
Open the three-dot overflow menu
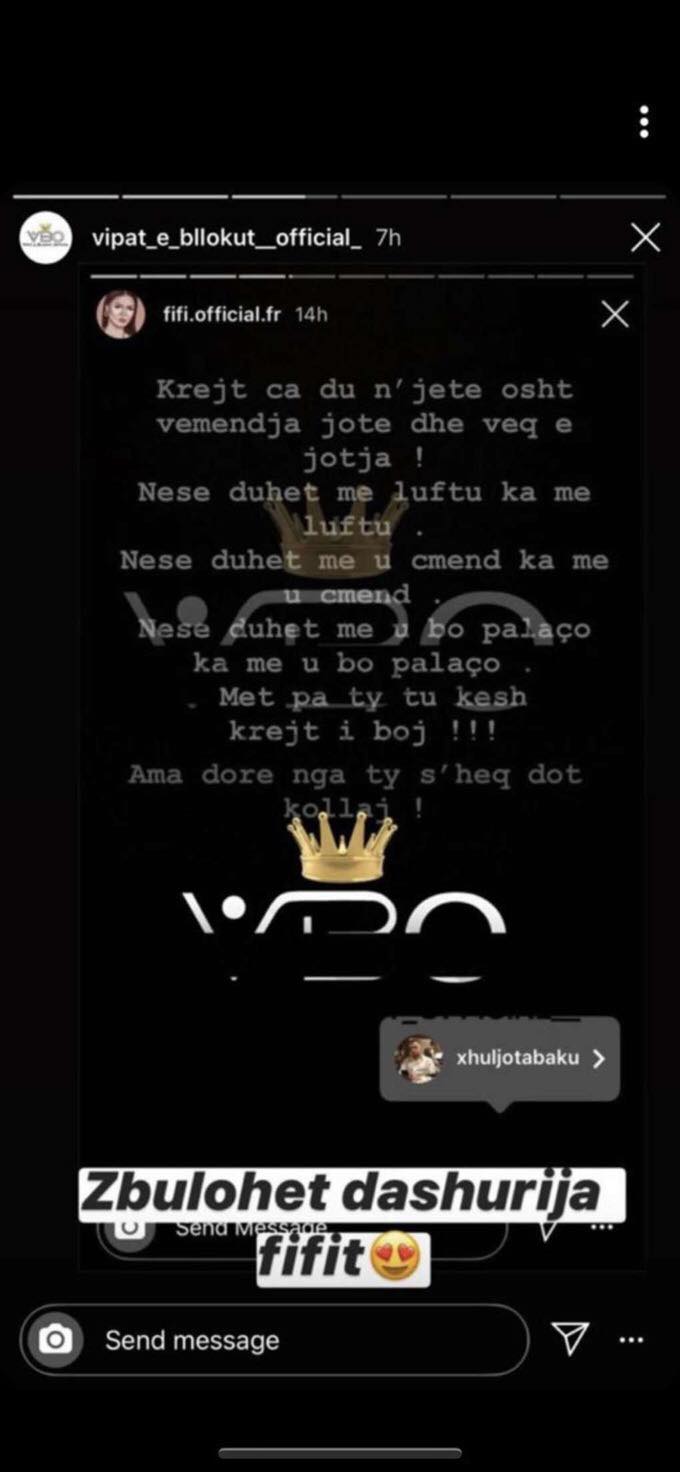pyautogui.click(x=644, y=121)
